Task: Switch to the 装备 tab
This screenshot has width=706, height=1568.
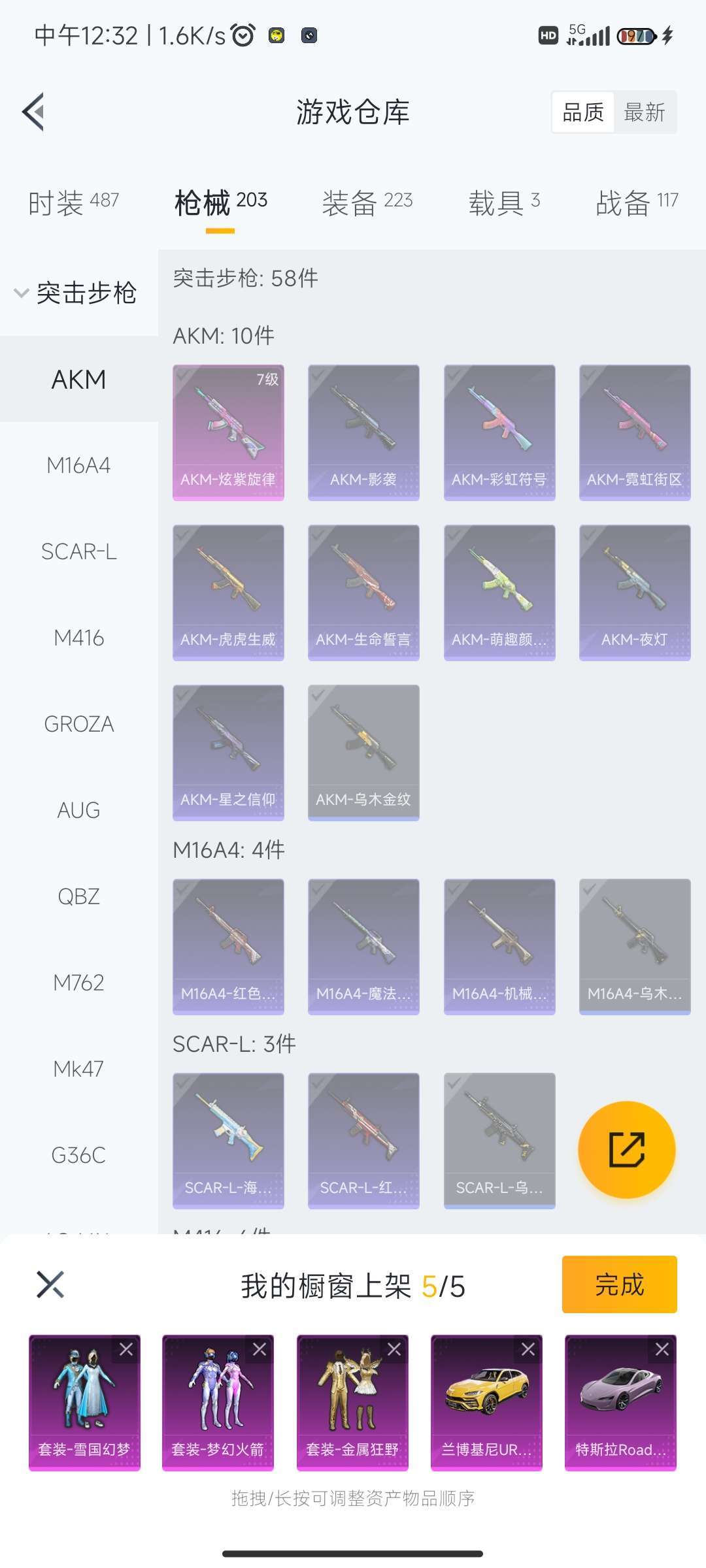Action: pos(367,203)
